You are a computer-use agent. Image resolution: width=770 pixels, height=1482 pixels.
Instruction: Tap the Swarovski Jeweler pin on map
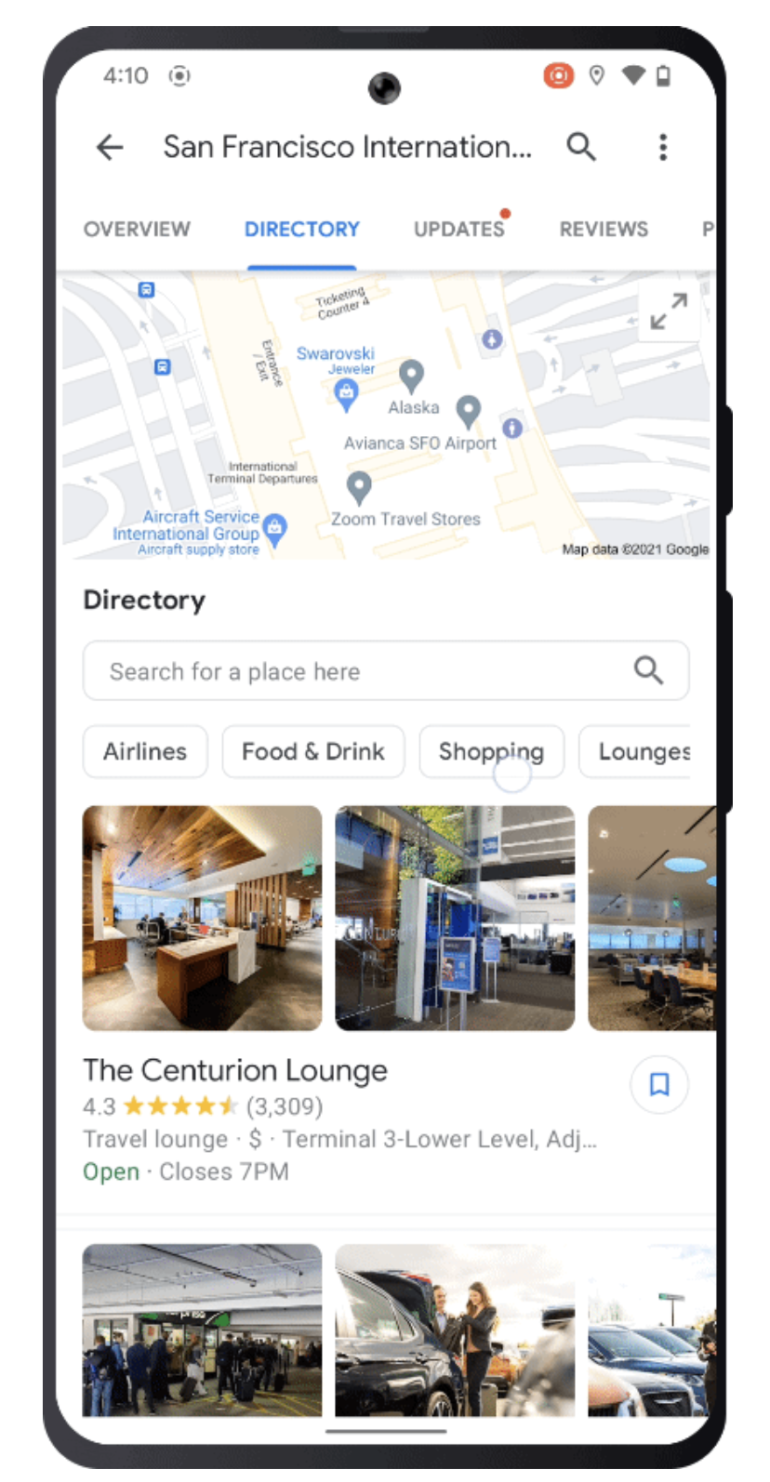pos(345,394)
